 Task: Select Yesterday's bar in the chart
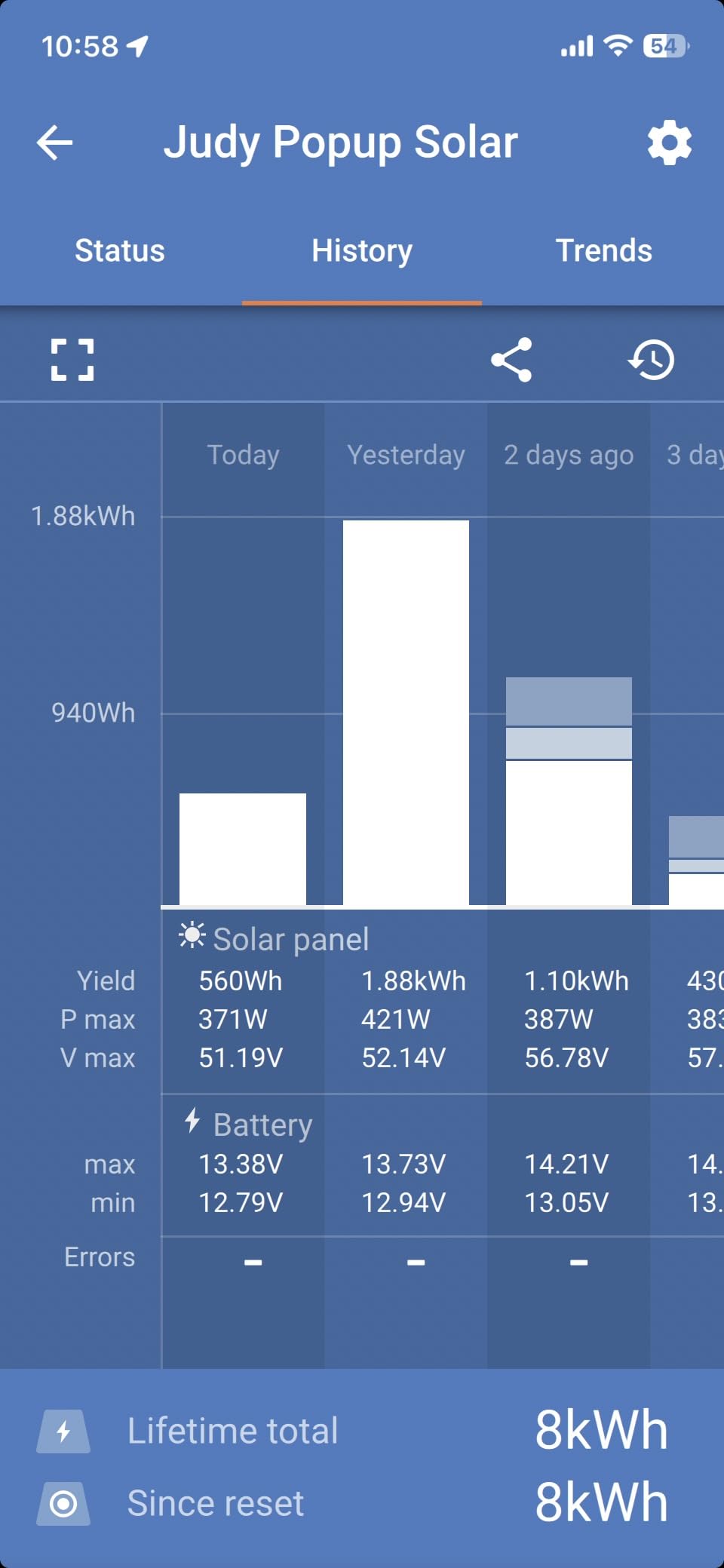point(406,713)
